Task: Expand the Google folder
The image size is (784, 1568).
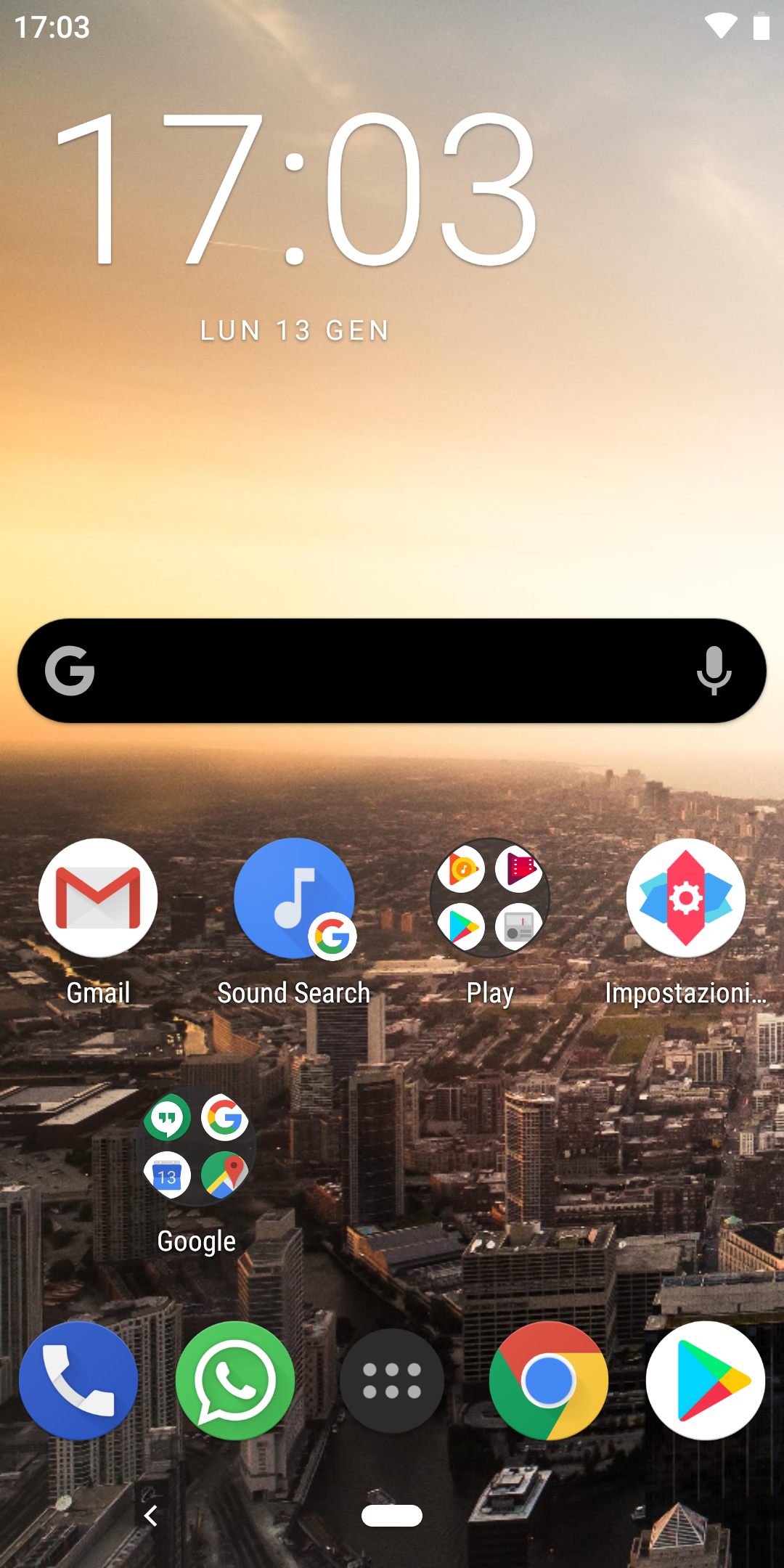Action: (196, 1147)
